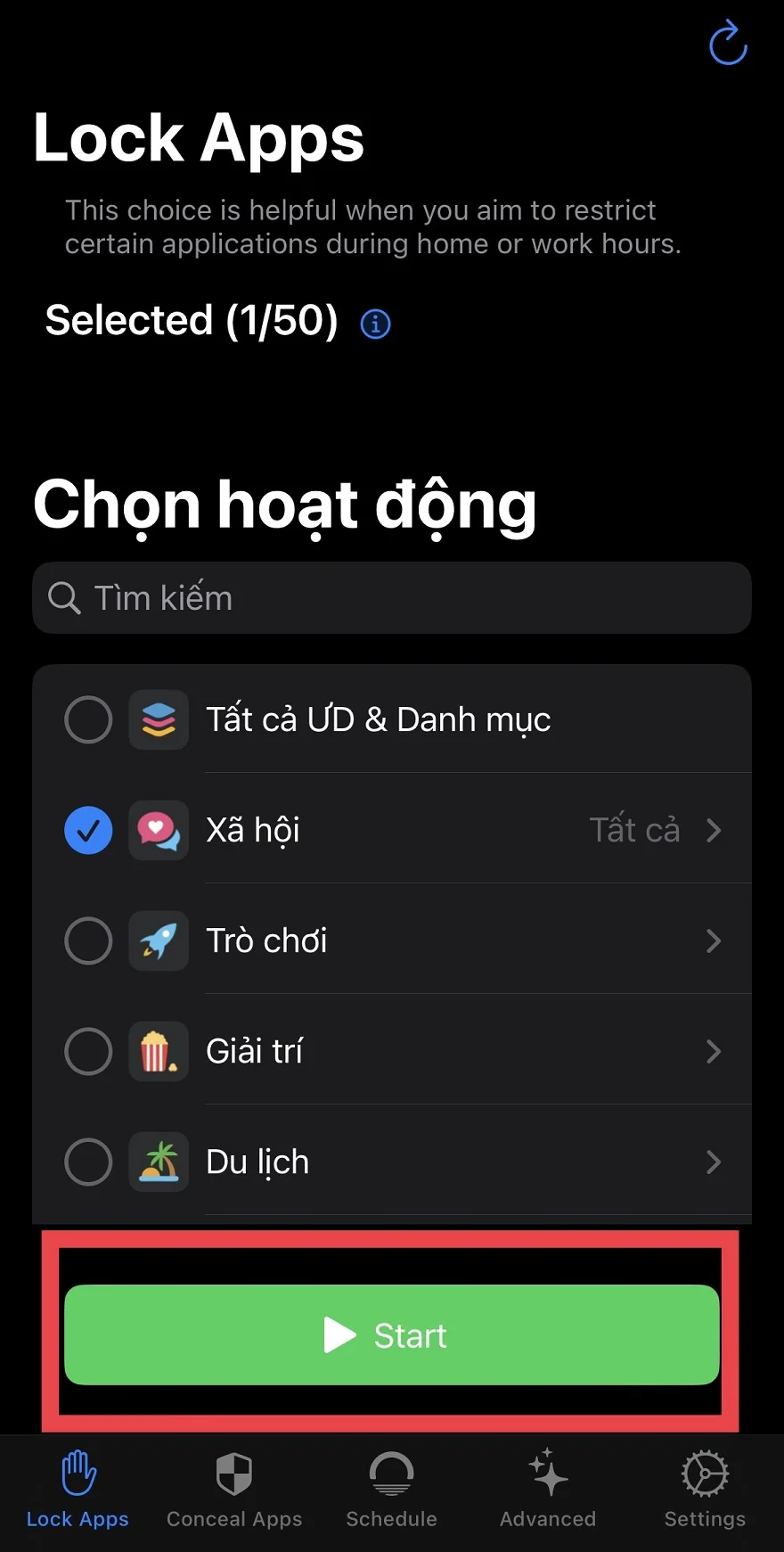Image resolution: width=784 pixels, height=1552 pixels.
Task: Click the rocket Trò chơi icon
Action: [158, 940]
